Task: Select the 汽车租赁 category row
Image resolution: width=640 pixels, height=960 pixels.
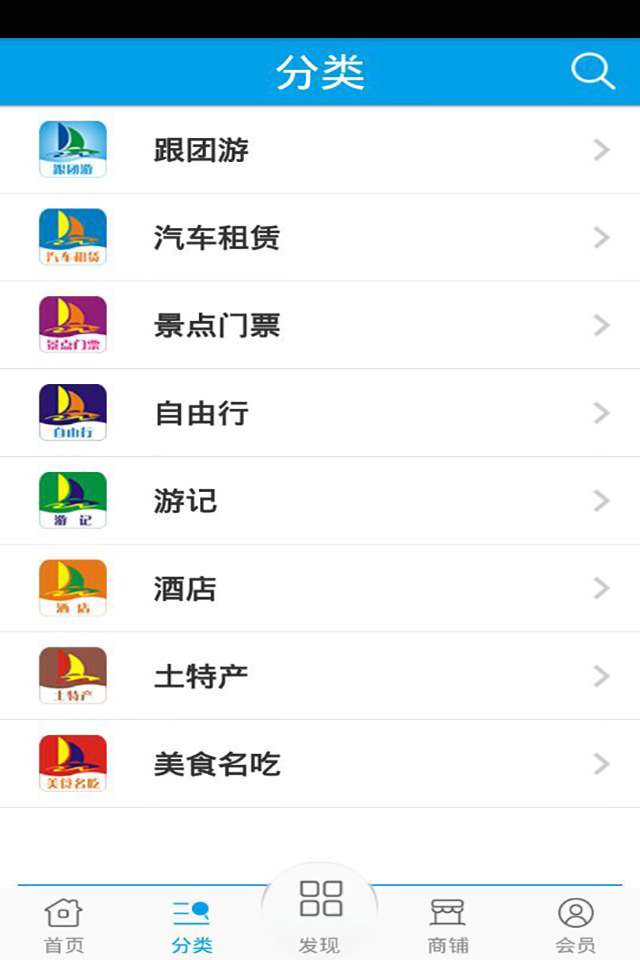Action: (320, 238)
